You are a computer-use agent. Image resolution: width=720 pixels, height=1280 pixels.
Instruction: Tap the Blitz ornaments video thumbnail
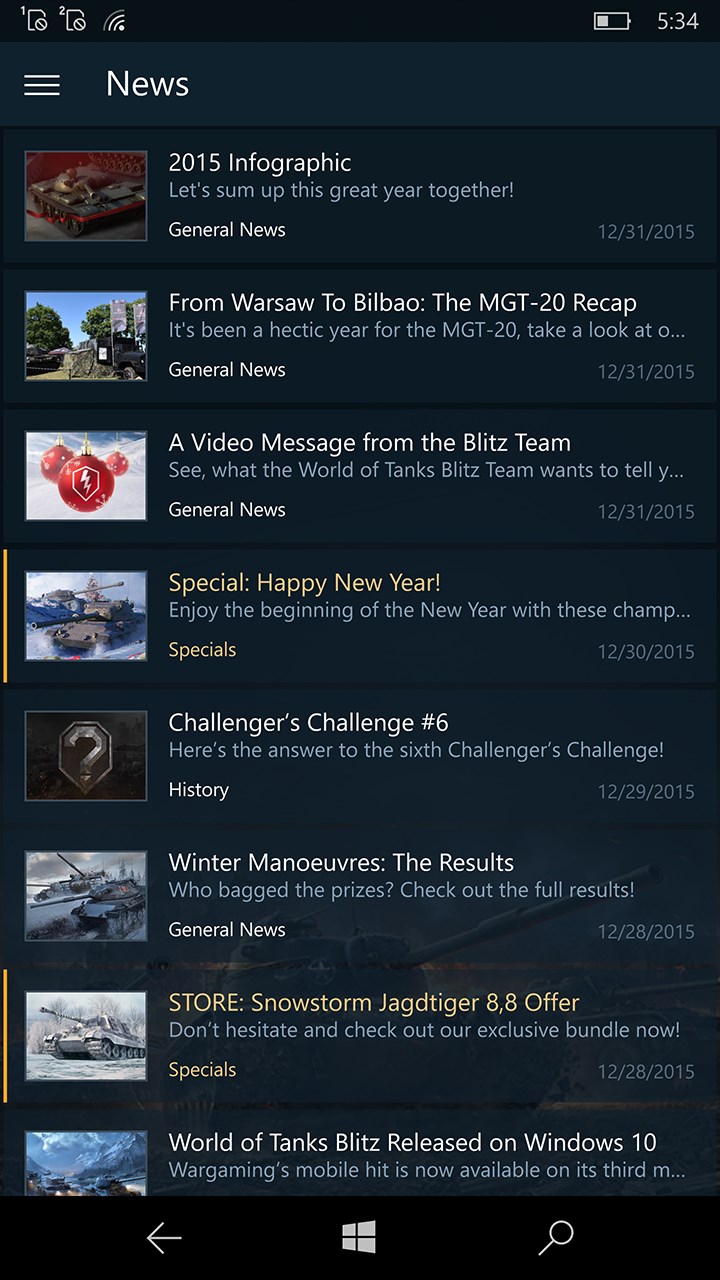(85, 476)
